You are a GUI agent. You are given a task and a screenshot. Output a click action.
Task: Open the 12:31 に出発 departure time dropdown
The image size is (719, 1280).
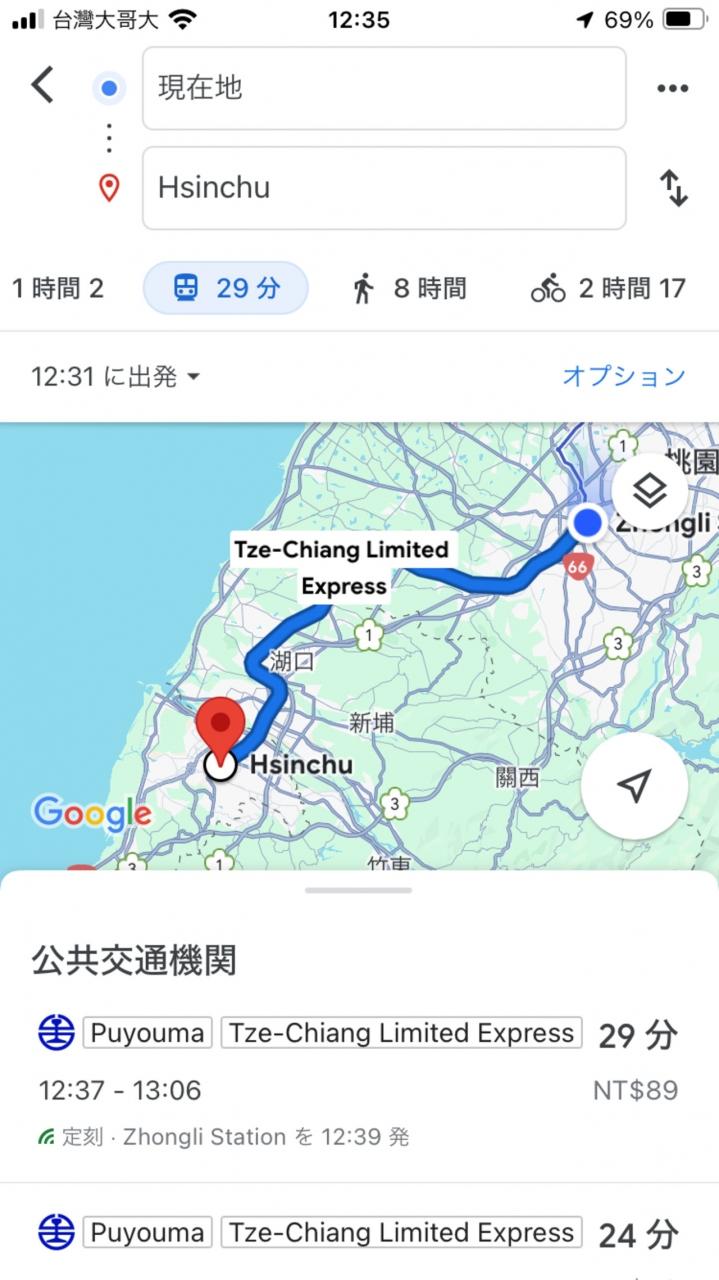[116, 376]
